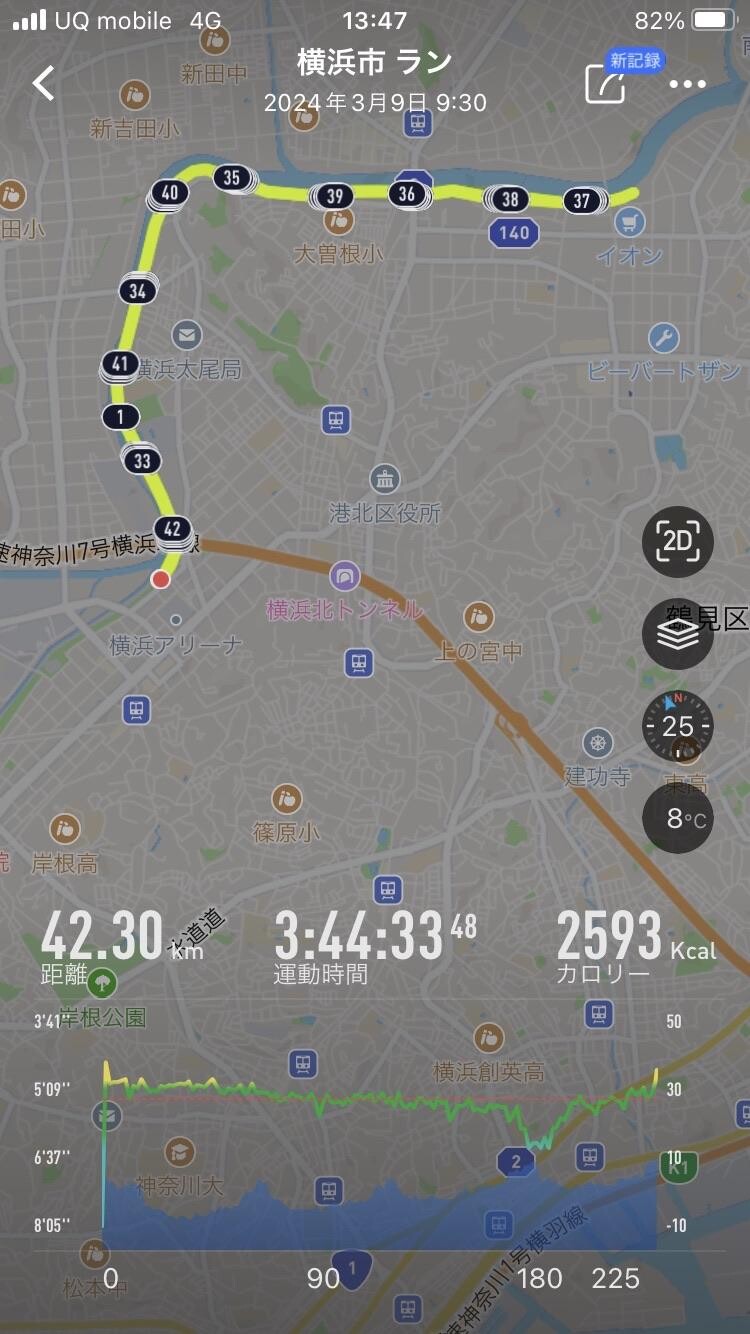Tap the 横浜市 ラン title header
The height and width of the screenshot is (1334, 750).
point(375,62)
